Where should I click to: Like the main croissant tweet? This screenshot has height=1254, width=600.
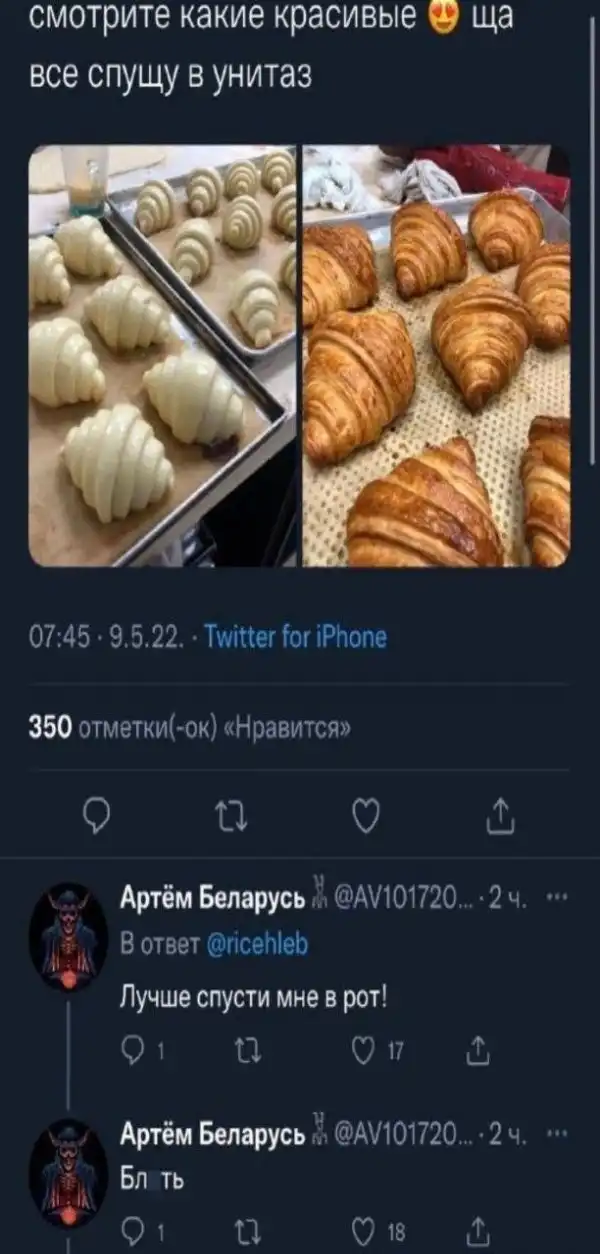pos(367,818)
